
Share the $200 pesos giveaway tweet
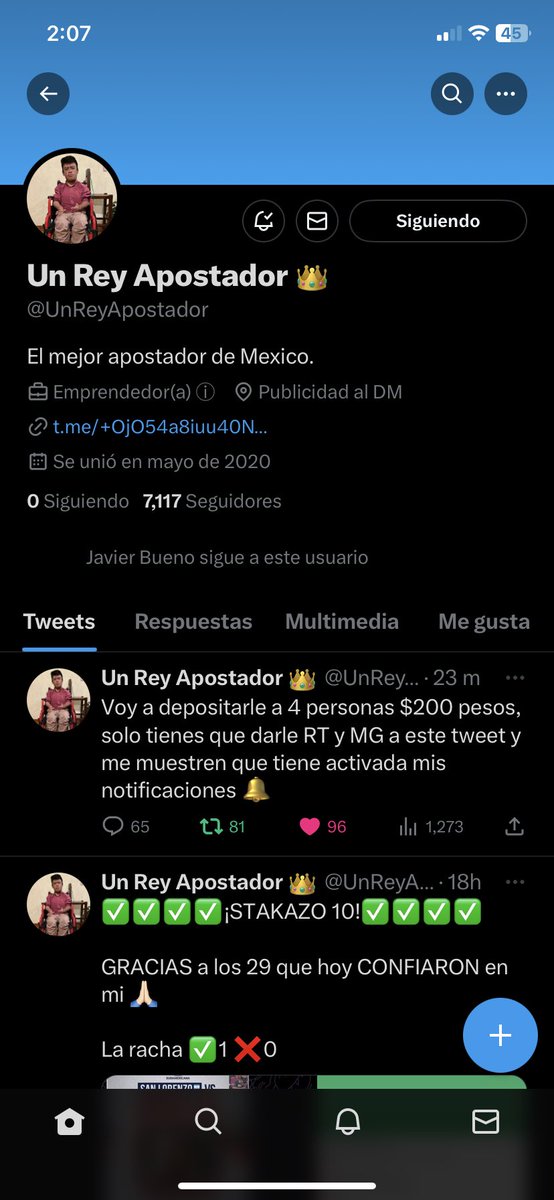515,826
